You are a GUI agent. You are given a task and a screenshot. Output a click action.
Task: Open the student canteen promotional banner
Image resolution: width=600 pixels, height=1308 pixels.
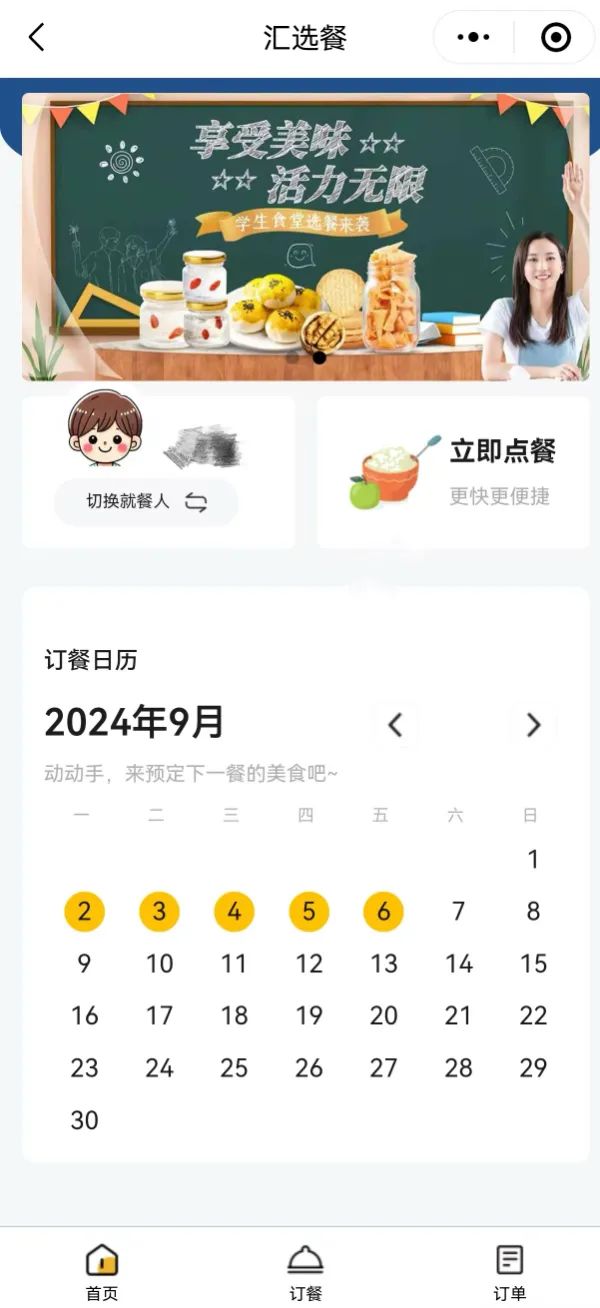[305, 237]
